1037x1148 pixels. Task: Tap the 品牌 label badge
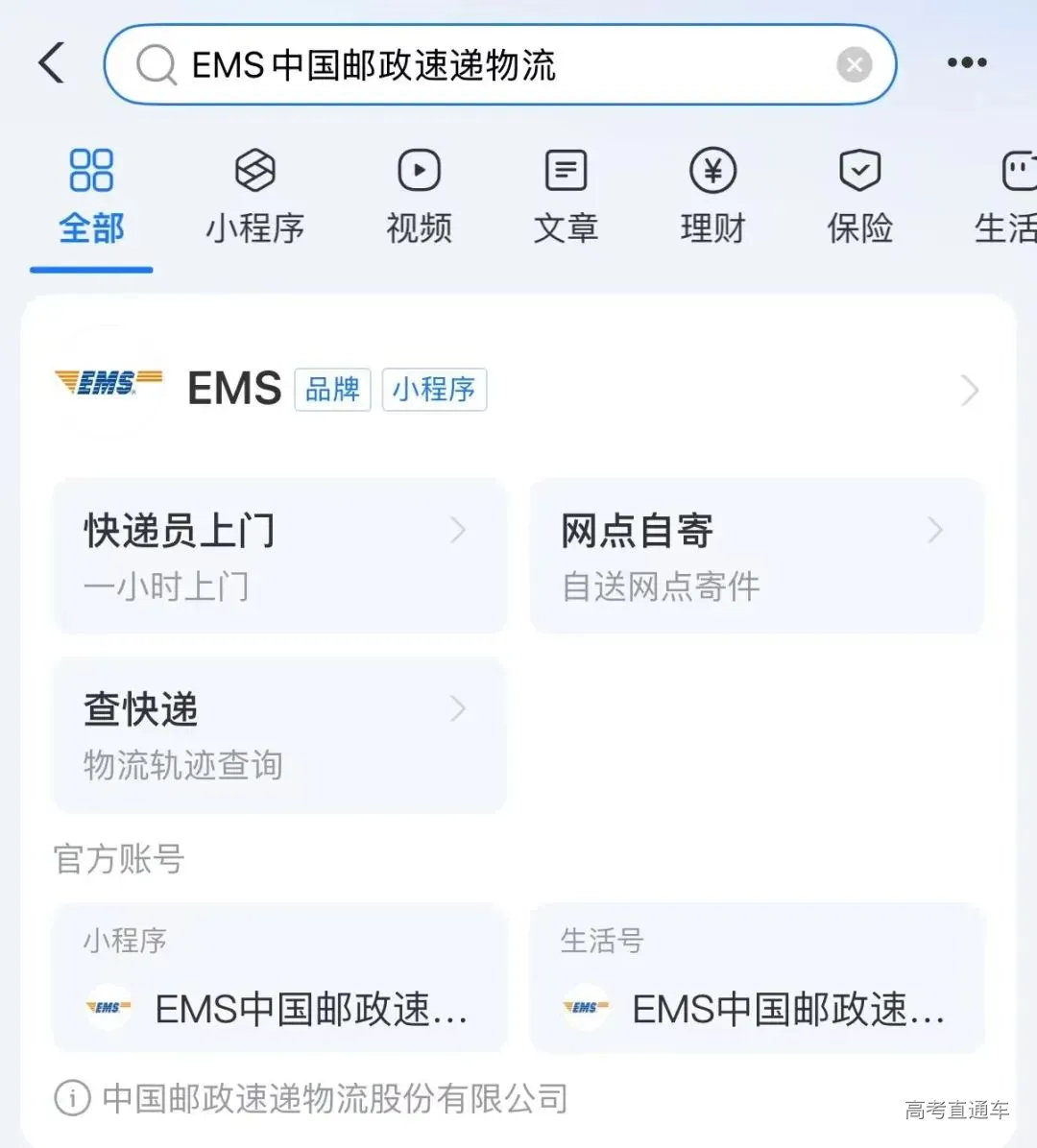(332, 390)
